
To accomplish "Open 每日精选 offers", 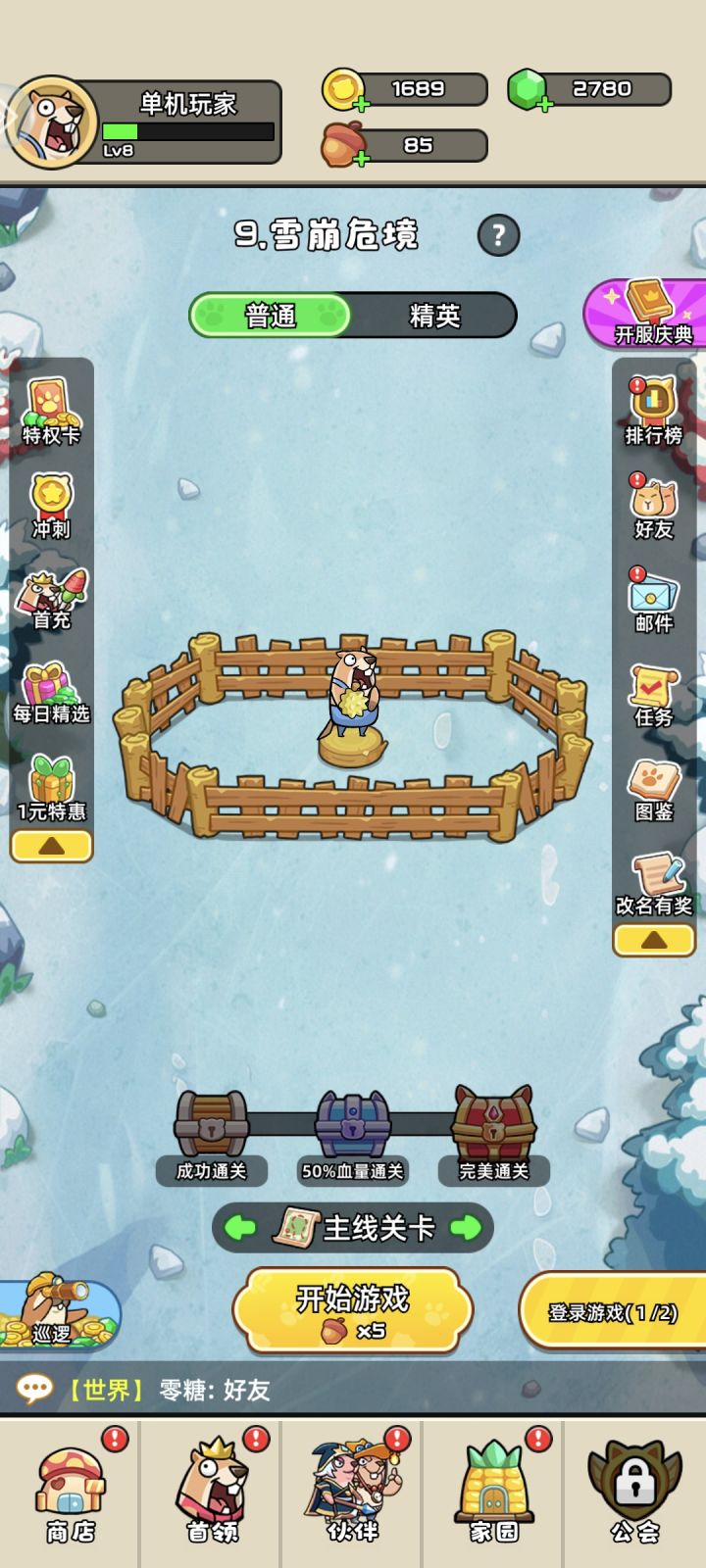I will pos(51,691).
